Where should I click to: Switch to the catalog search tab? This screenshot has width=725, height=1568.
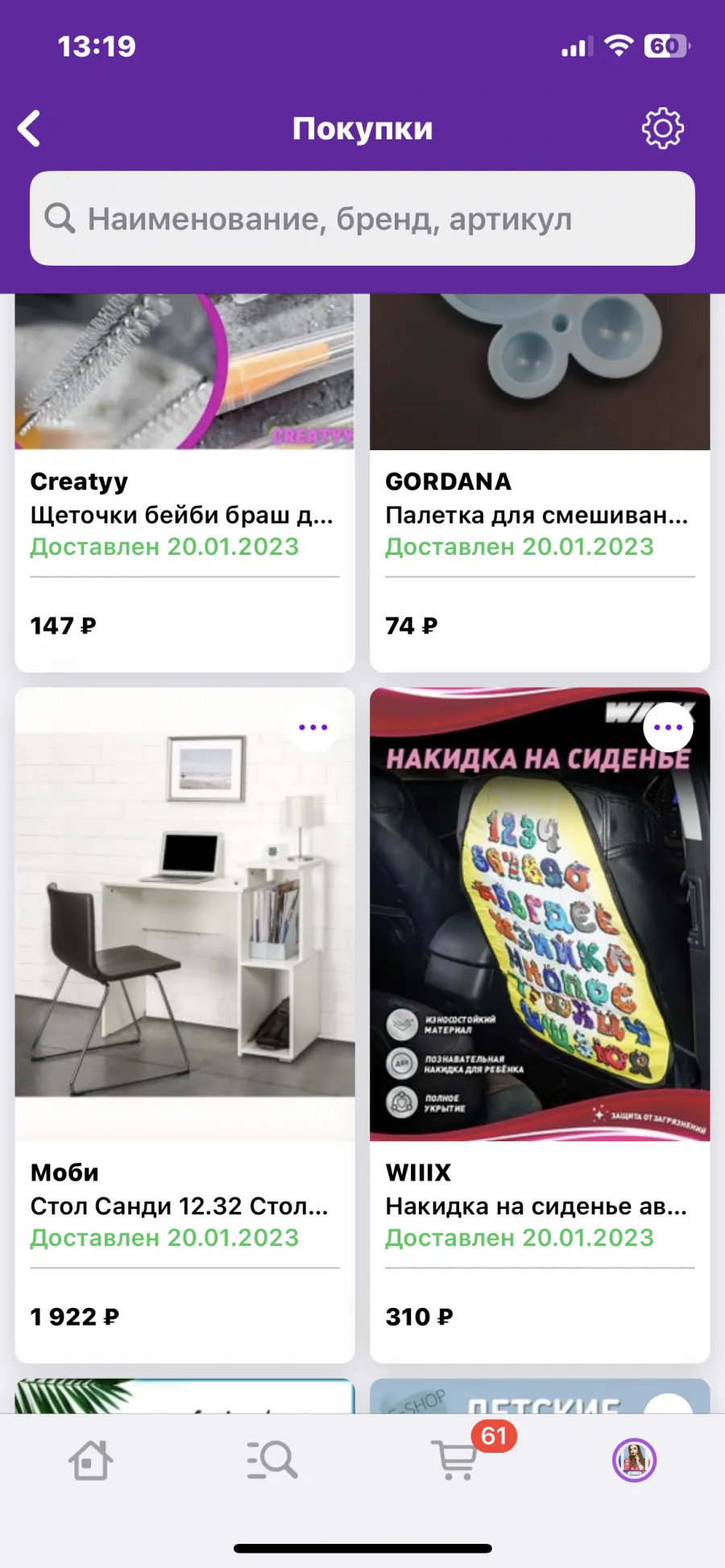click(272, 1460)
